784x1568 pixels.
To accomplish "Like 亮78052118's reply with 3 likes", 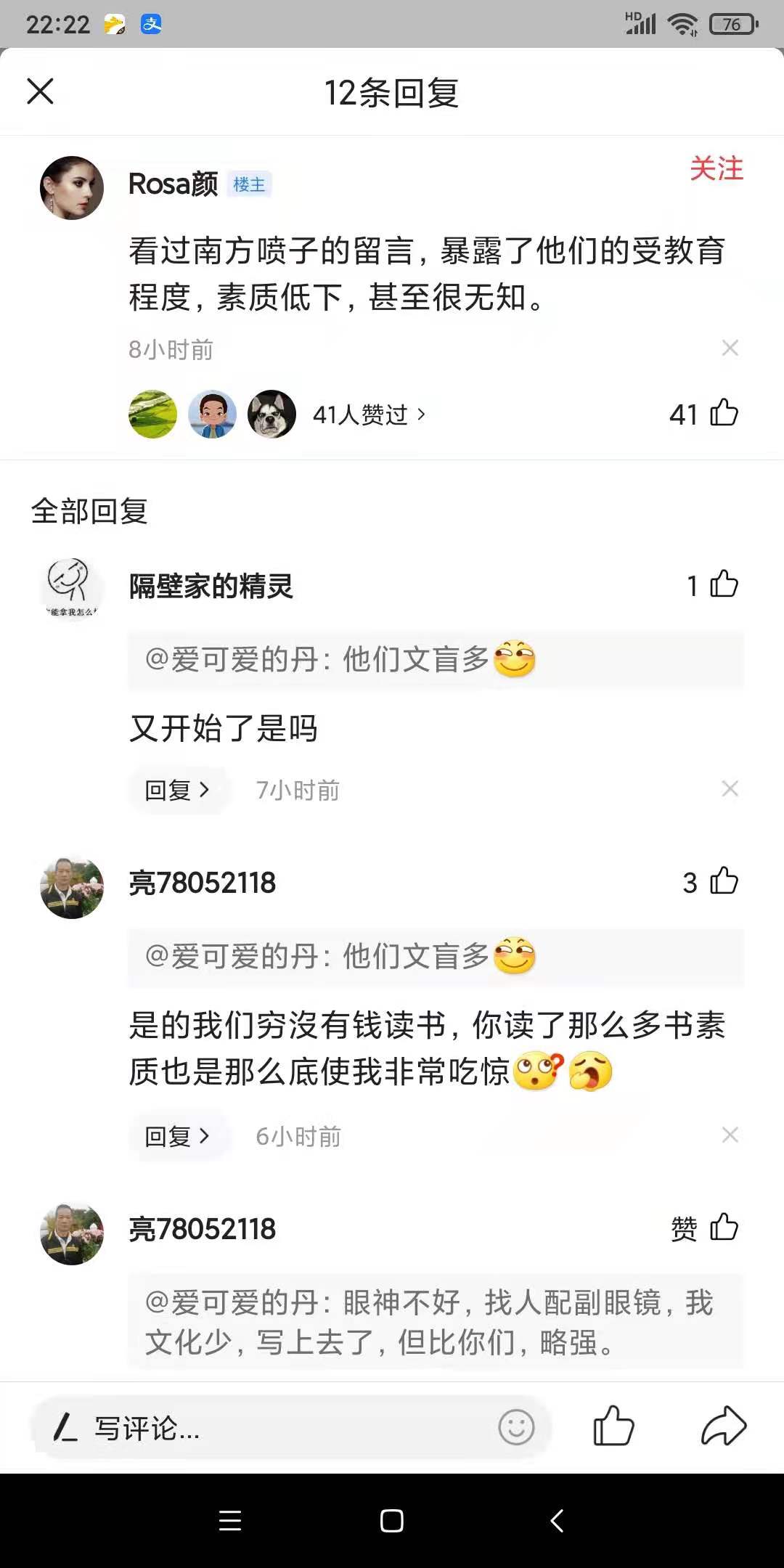I will (x=723, y=881).
